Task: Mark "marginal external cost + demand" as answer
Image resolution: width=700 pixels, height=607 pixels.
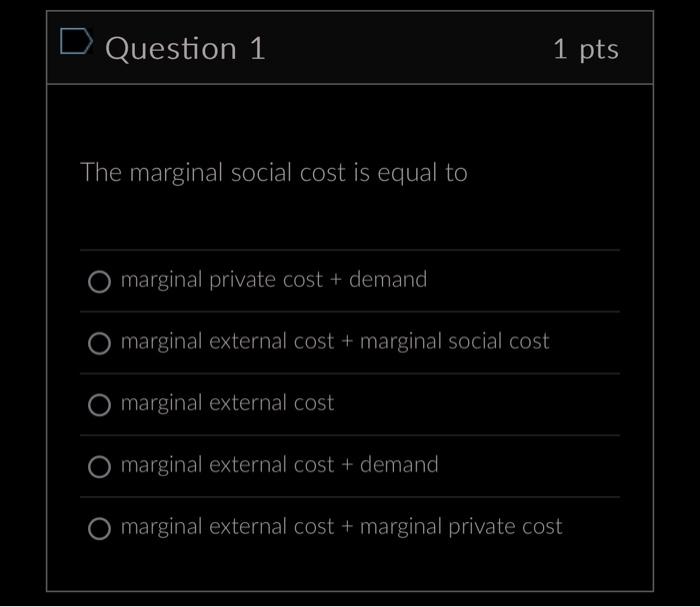Action: (x=99, y=467)
